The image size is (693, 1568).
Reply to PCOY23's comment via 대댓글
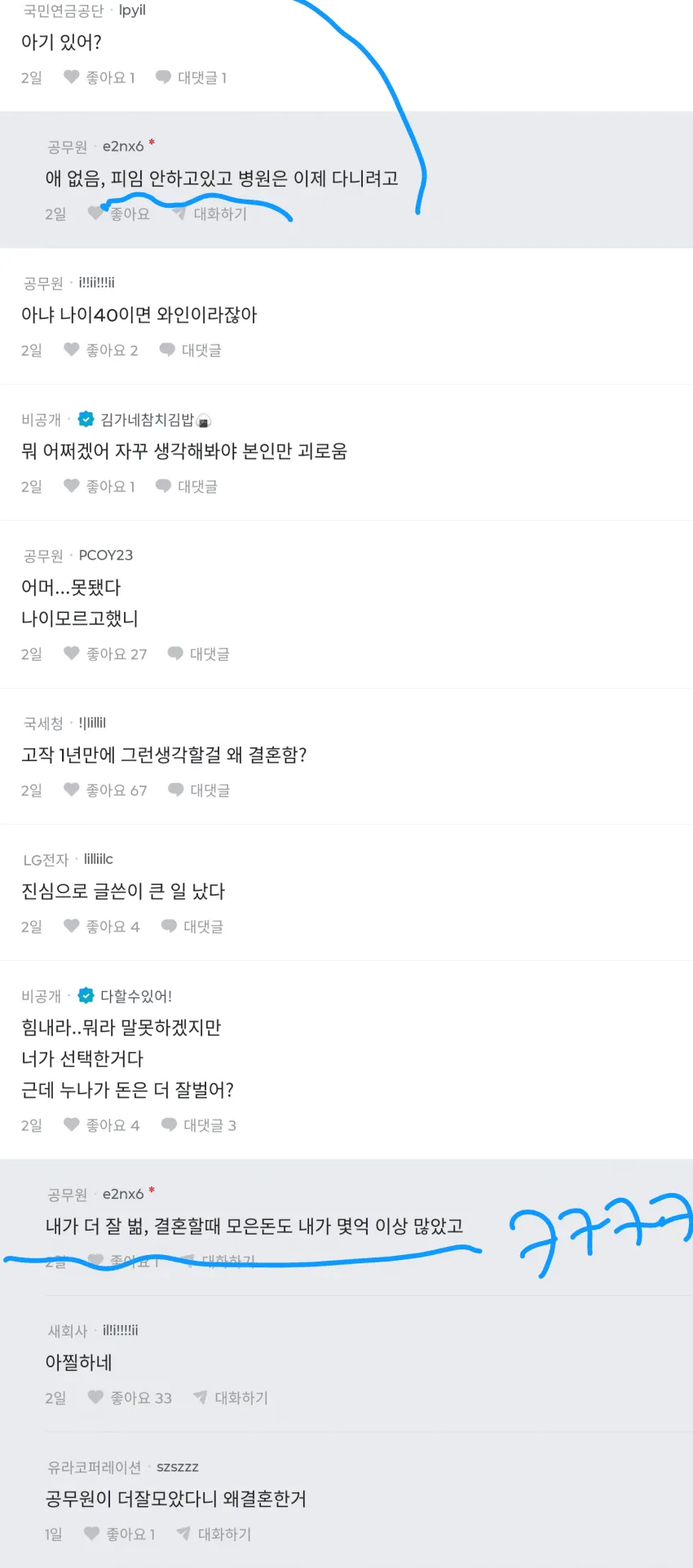pyautogui.click(x=199, y=654)
